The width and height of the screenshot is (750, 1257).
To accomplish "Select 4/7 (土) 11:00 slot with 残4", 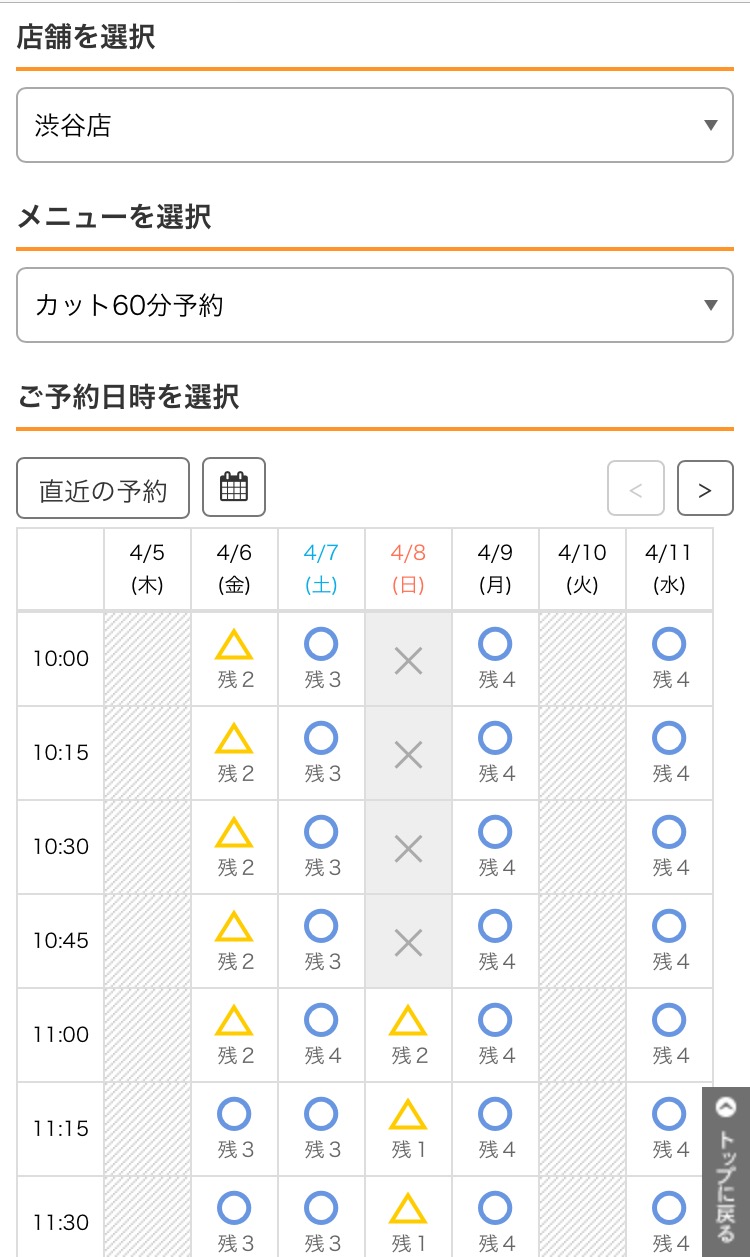I will pos(321,1035).
